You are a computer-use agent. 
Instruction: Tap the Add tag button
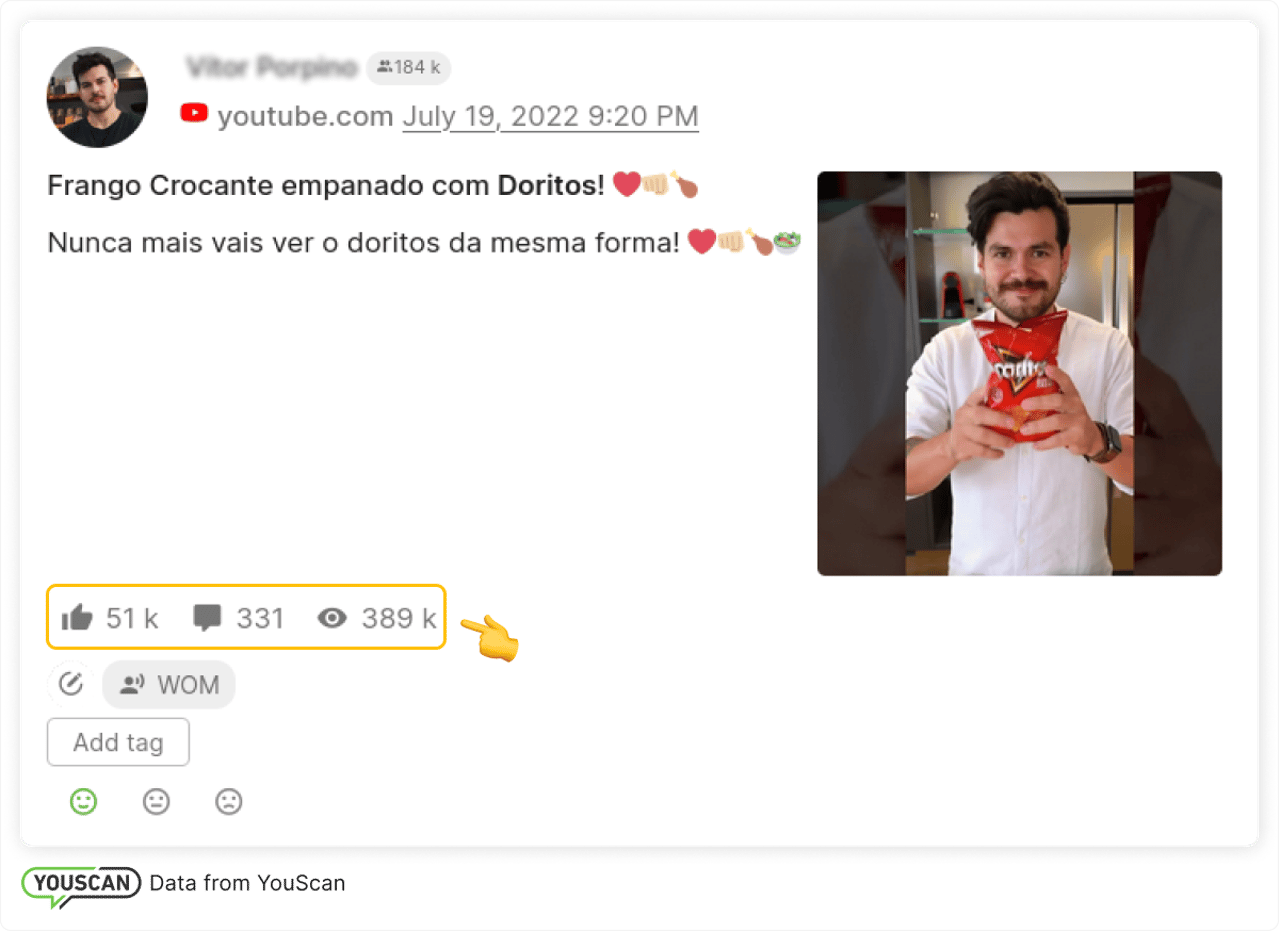[x=118, y=742]
